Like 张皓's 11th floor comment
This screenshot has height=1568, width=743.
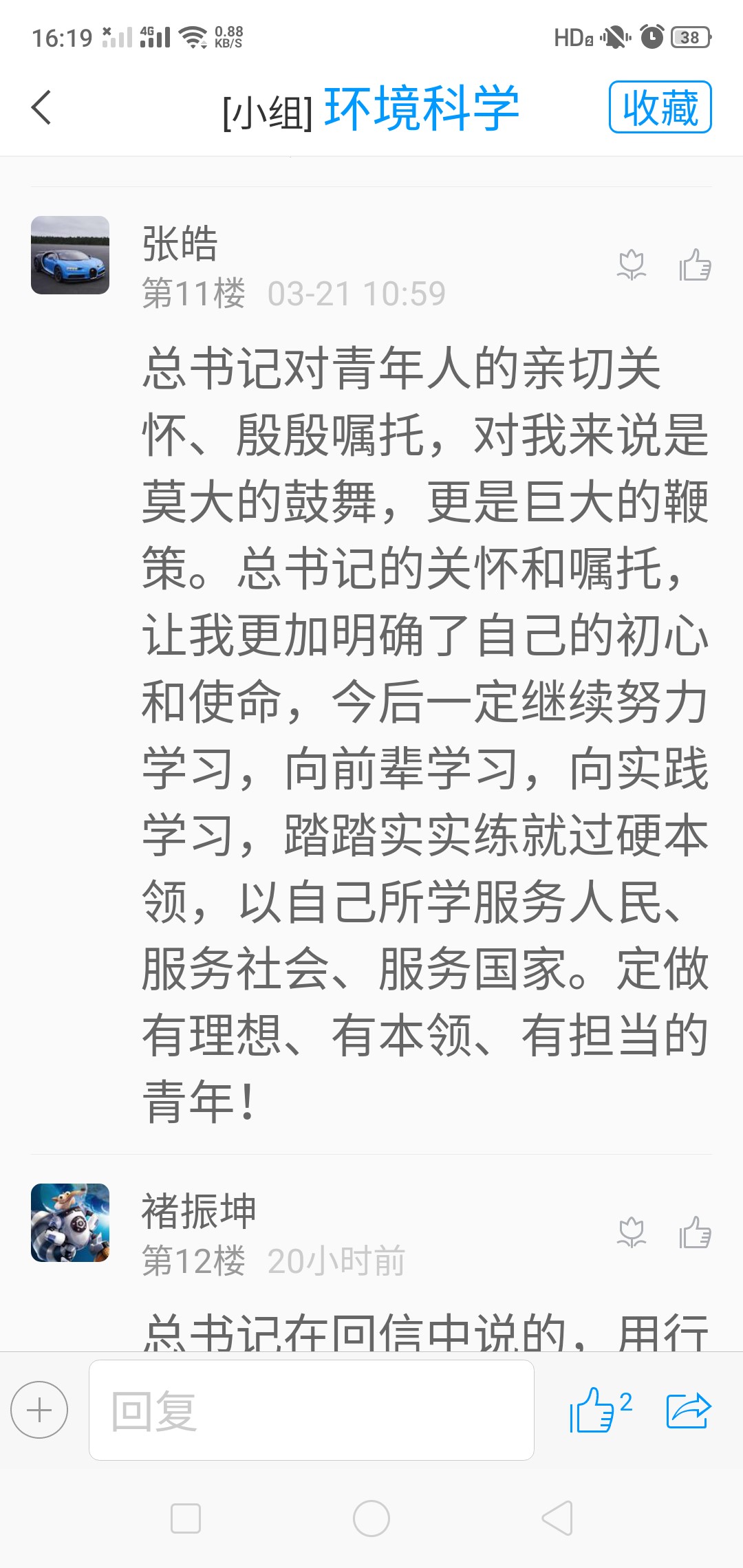pyautogui.click(x=695, y=265)
